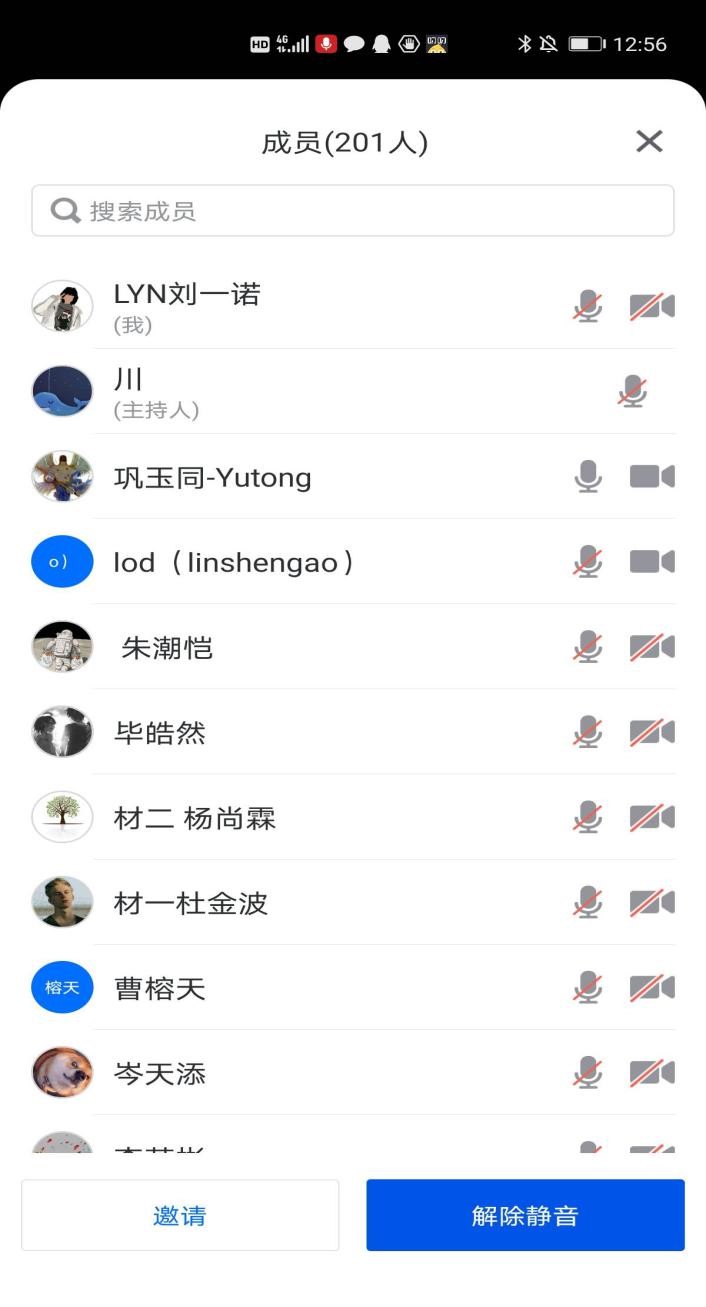Screen dimensions: 706x1307
Task: Close the members panel
Action: point(649,142)
